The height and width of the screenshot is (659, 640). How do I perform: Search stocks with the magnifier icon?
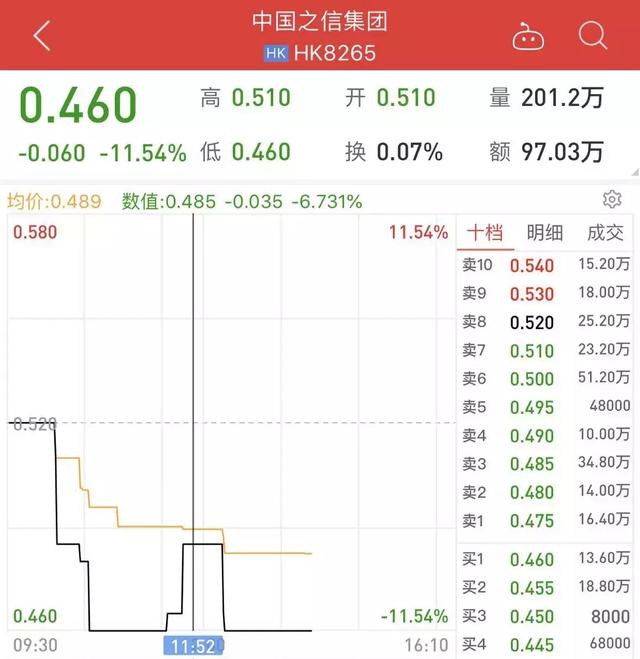(593, 36)
